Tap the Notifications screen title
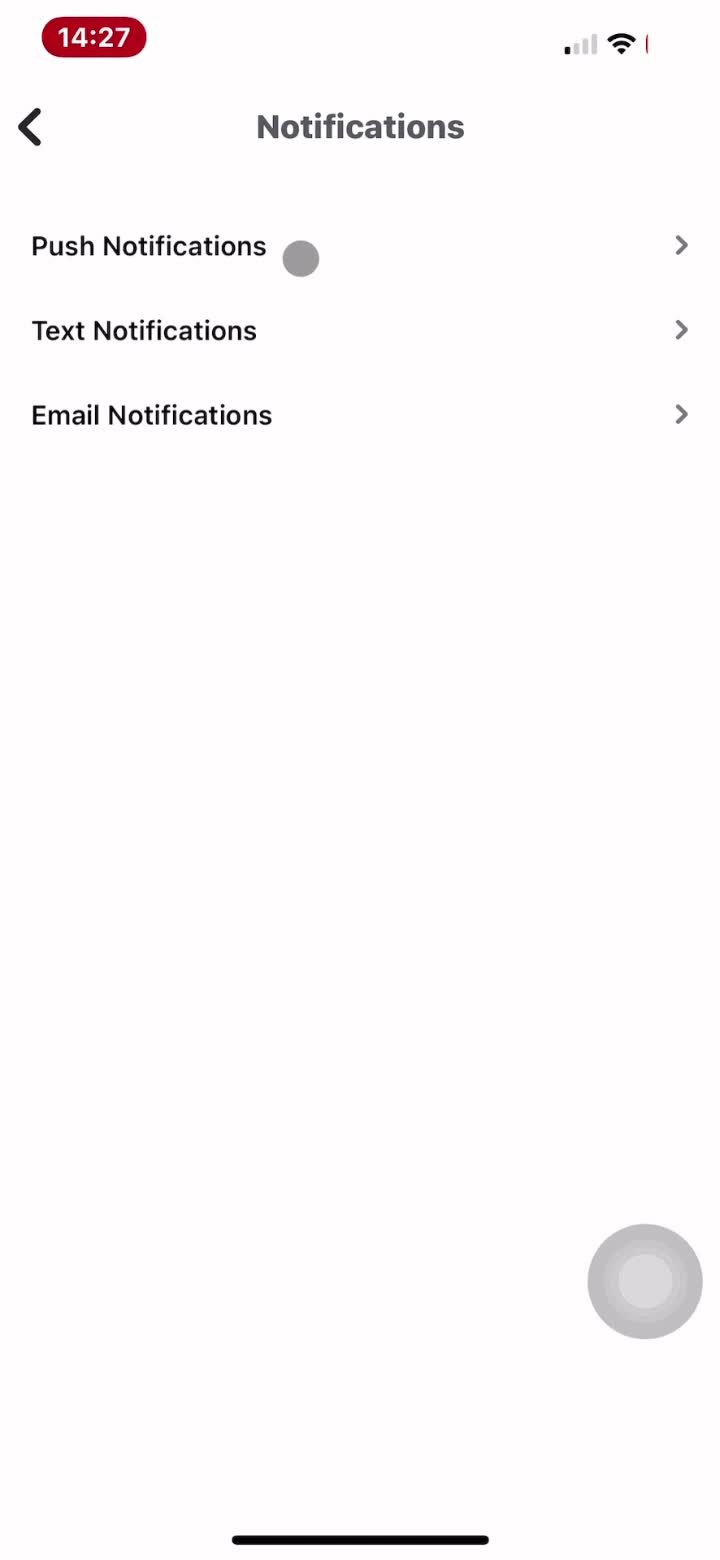The image size is (720, 1560). (x=360, y=126)
